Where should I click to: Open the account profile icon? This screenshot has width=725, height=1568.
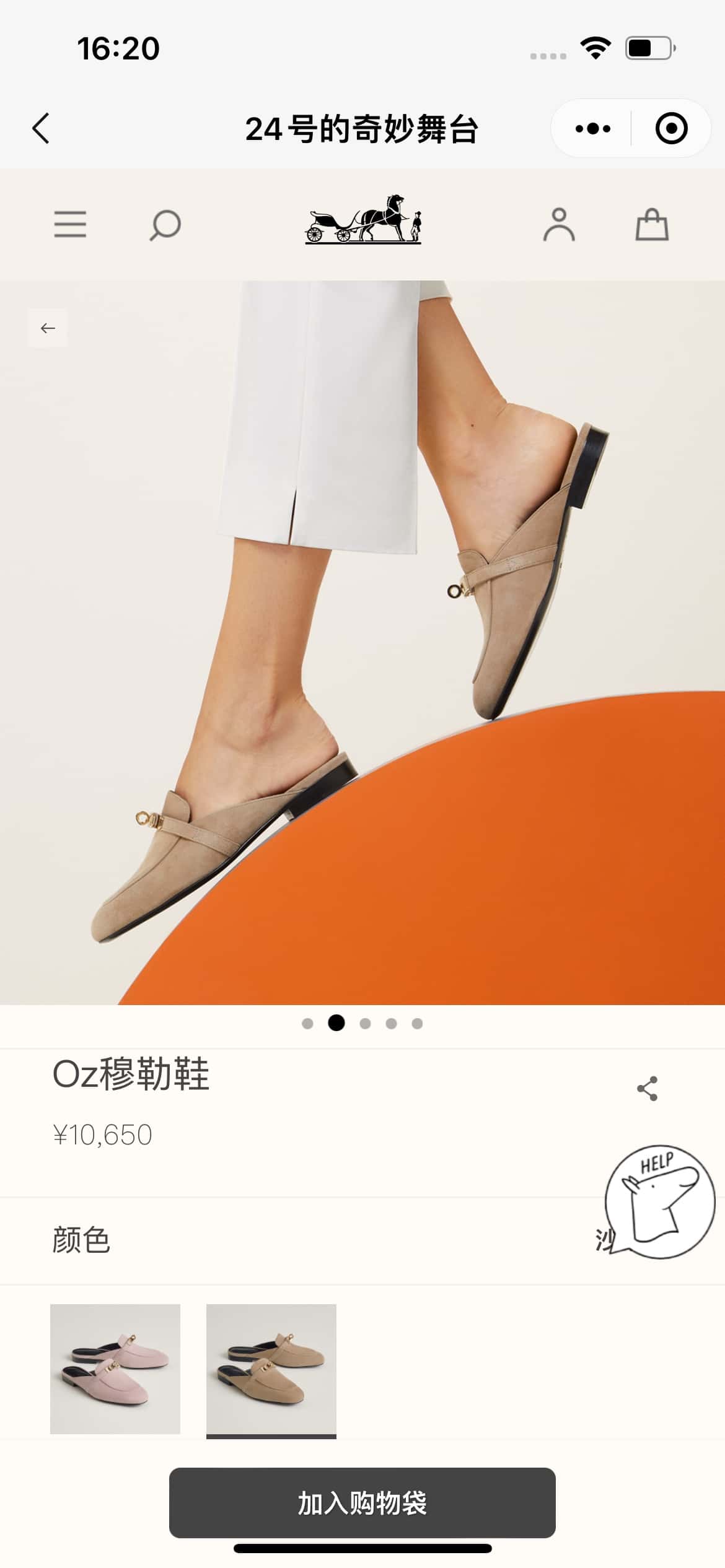coord(559,224)
